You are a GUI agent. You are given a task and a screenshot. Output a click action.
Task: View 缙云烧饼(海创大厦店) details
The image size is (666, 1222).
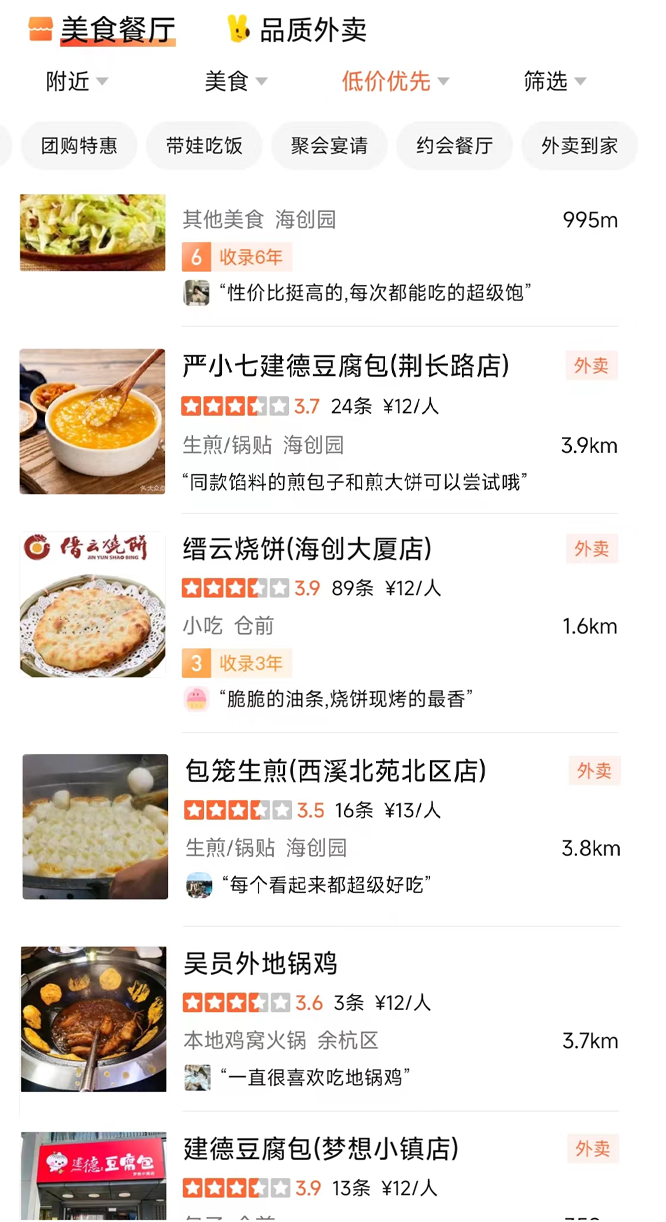307,548
